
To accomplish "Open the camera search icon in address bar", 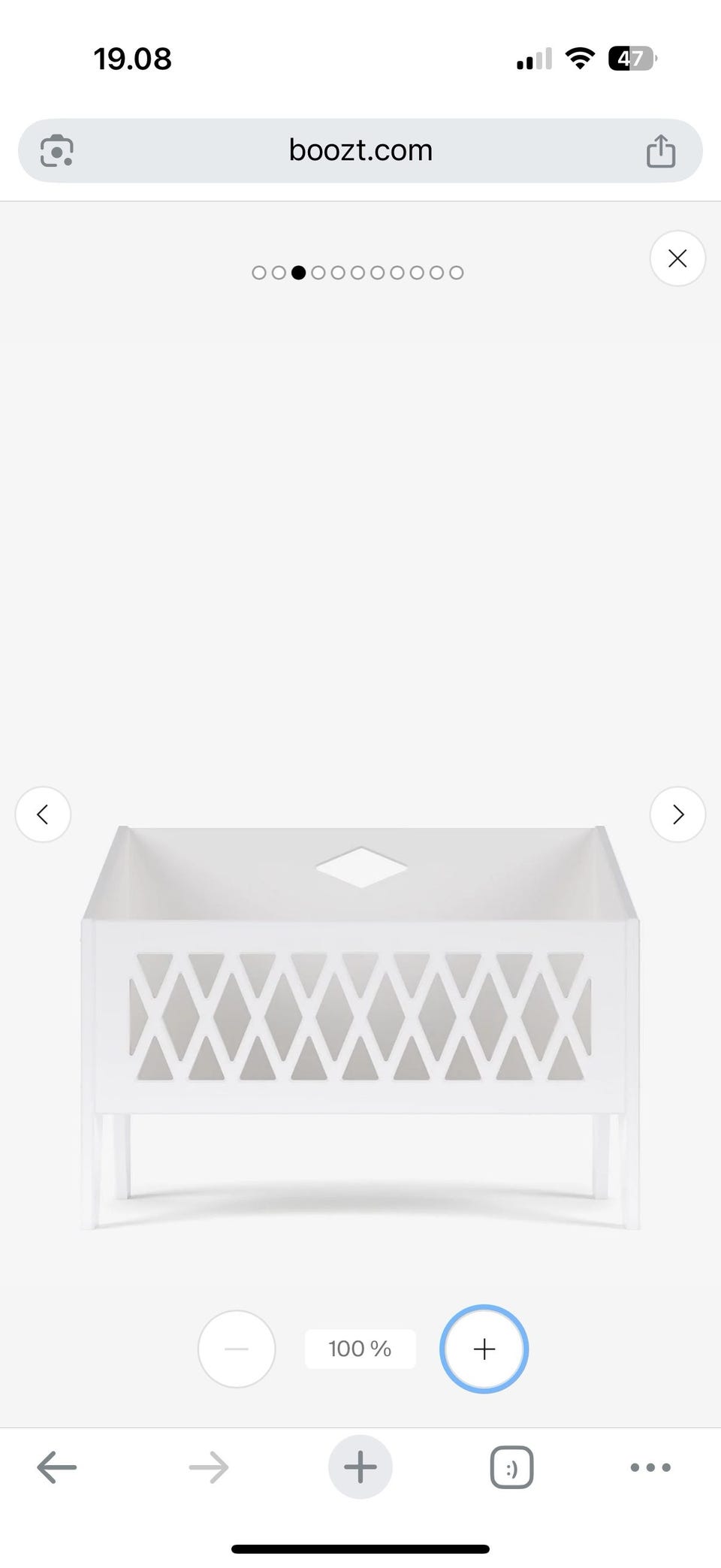I will point(57,150).
